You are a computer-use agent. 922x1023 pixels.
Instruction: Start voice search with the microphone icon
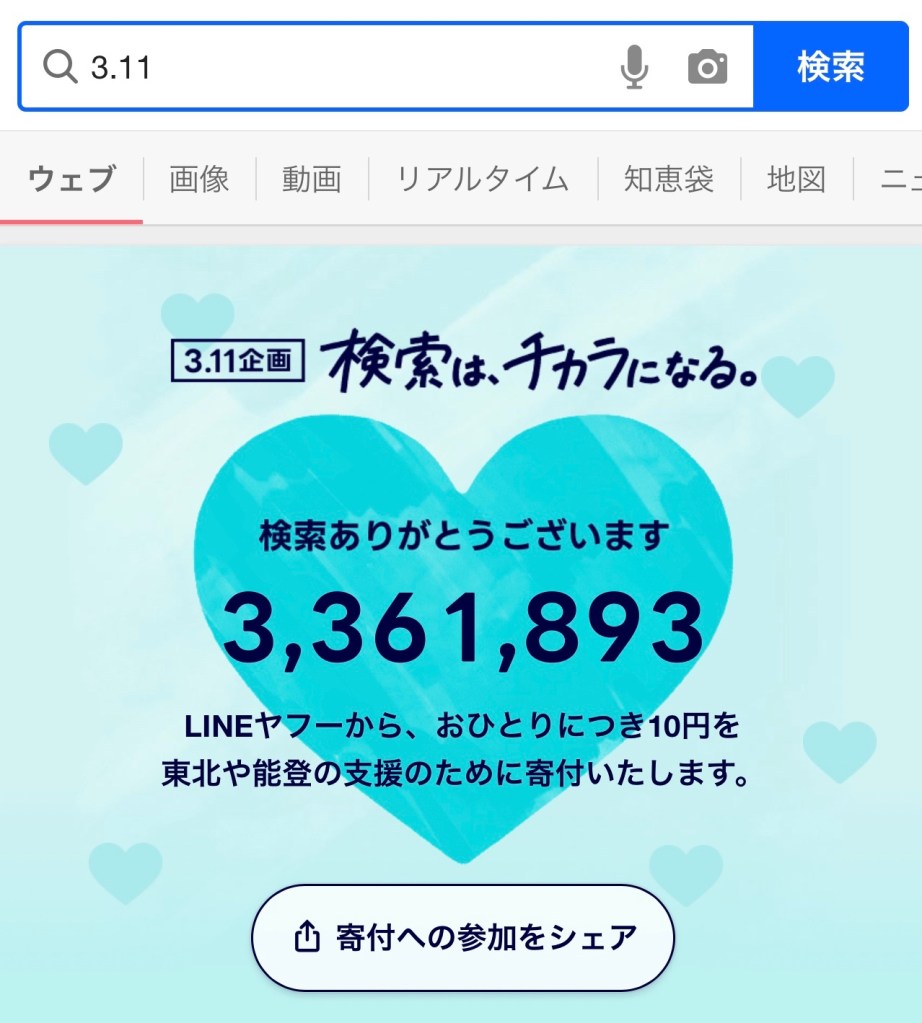[634, 67]
